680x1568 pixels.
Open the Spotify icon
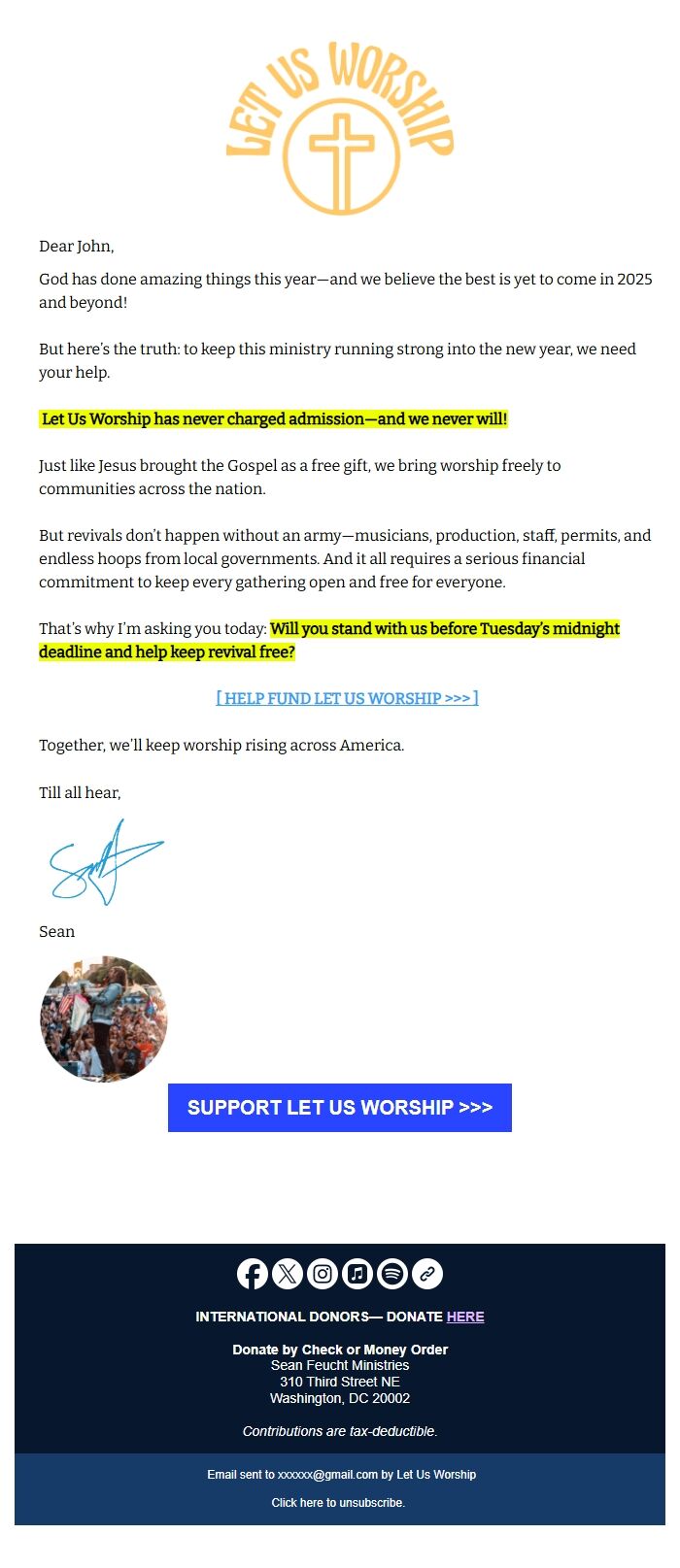[x=392, y=1274]
